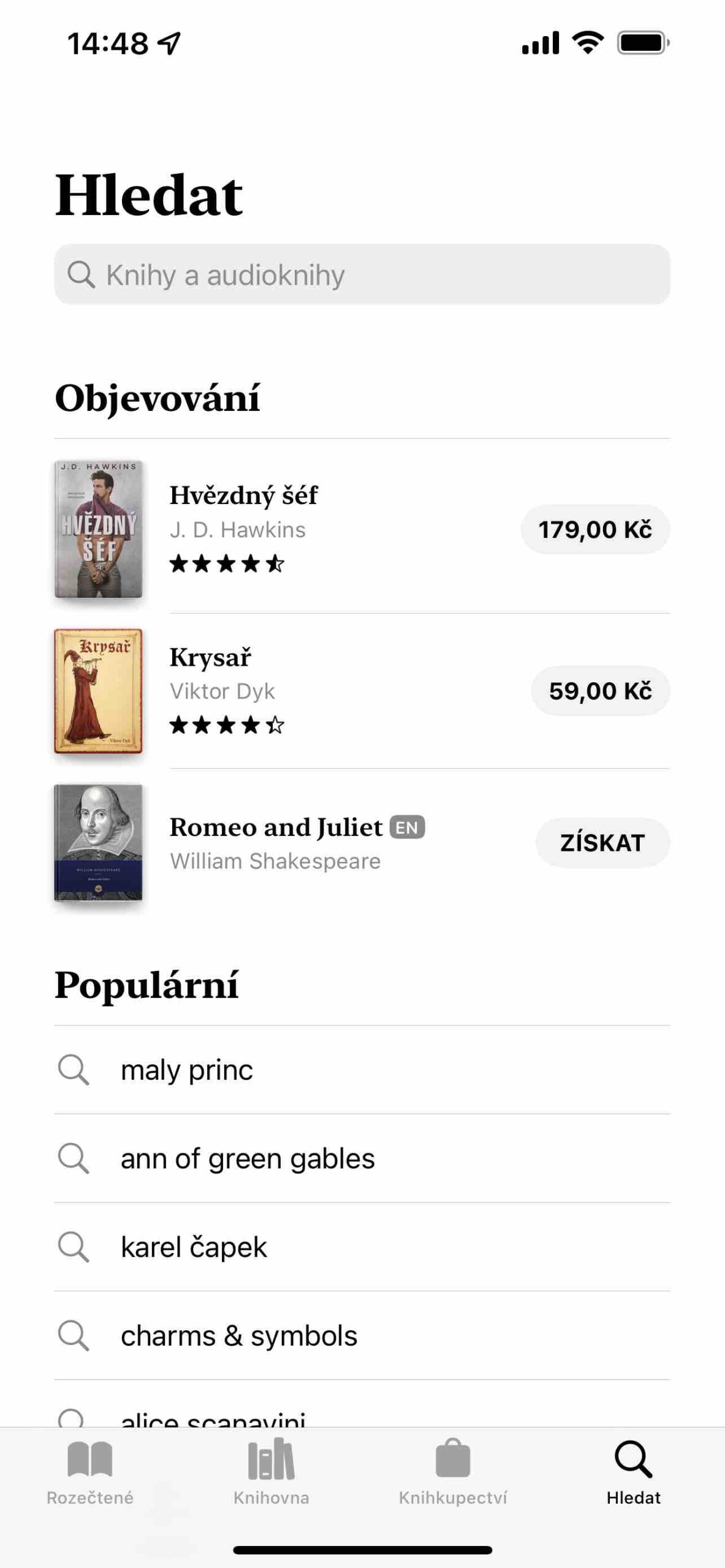Open the Romeo and Juliet book cover
This screenshot has height=1568, width=725.
click(x=98, y=843)
